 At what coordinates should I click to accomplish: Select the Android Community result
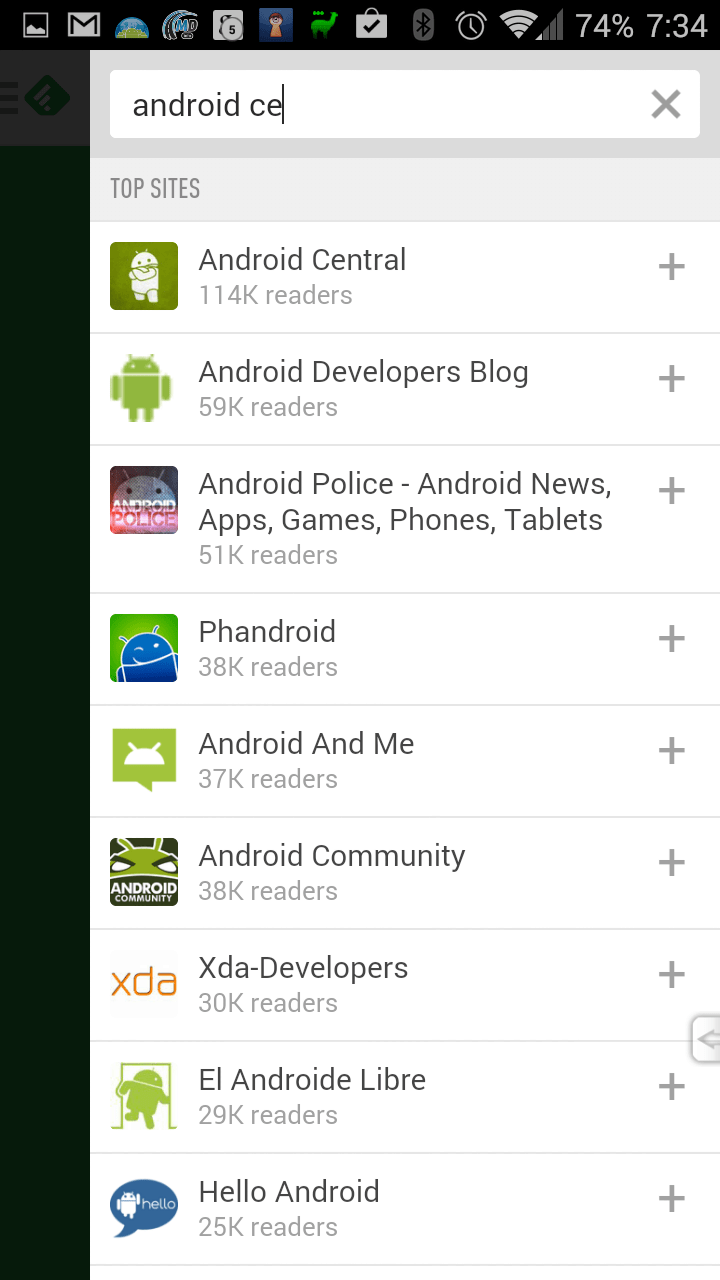[405, 873]
